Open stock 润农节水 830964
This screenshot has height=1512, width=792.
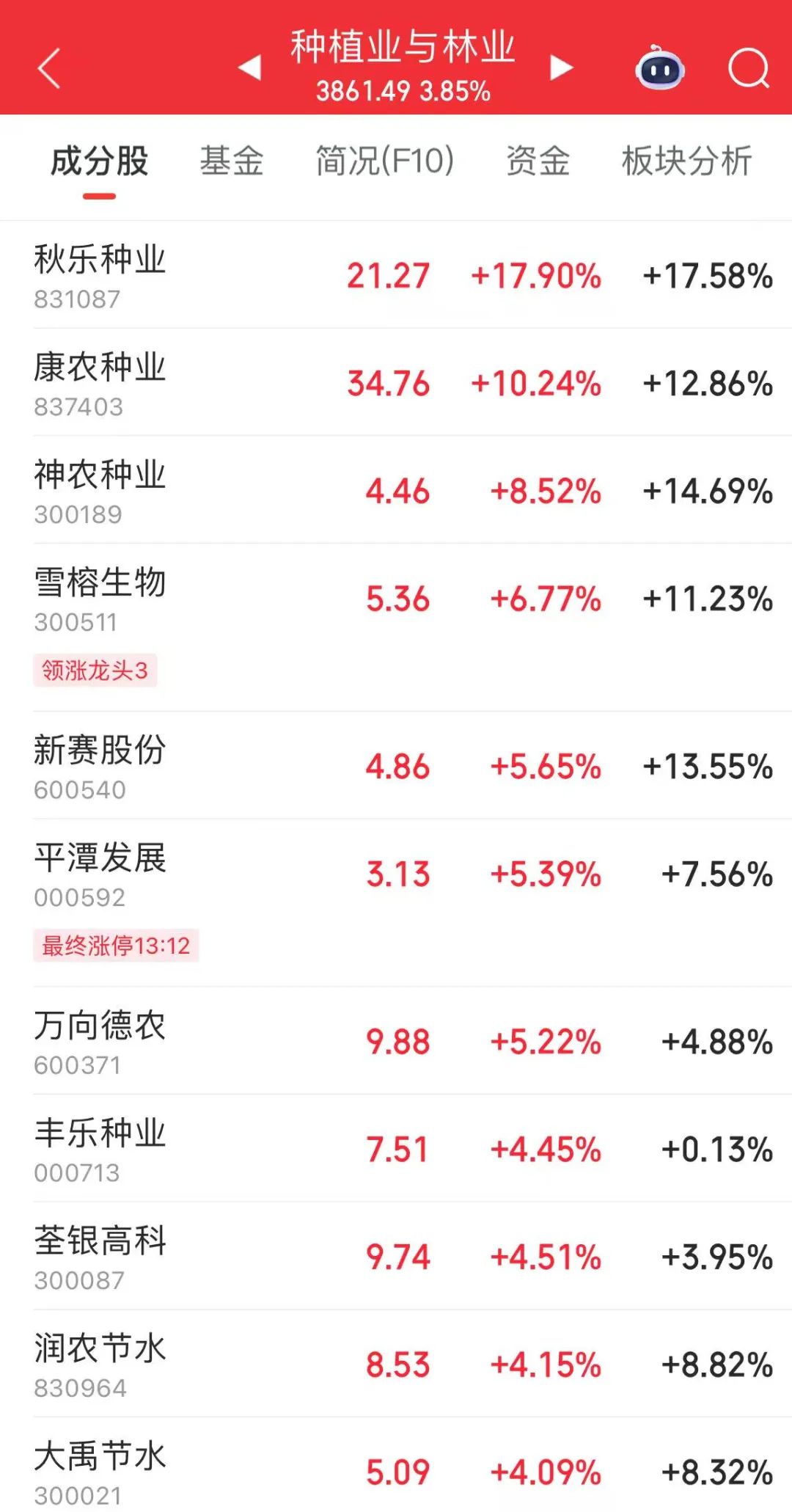coord(100,1365)
